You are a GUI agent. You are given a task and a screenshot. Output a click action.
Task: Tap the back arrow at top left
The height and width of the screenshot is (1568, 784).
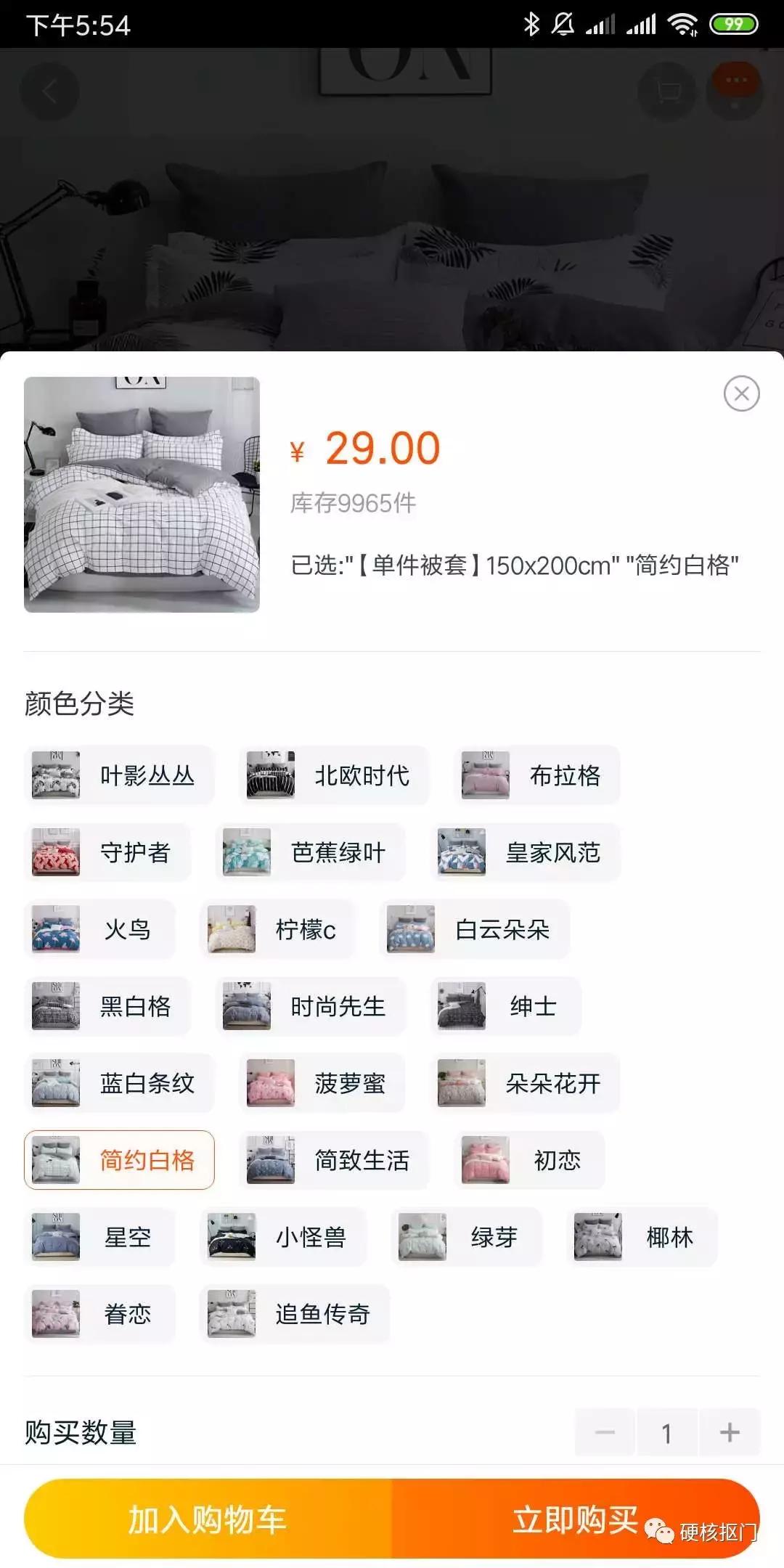[x=48, y=89]
